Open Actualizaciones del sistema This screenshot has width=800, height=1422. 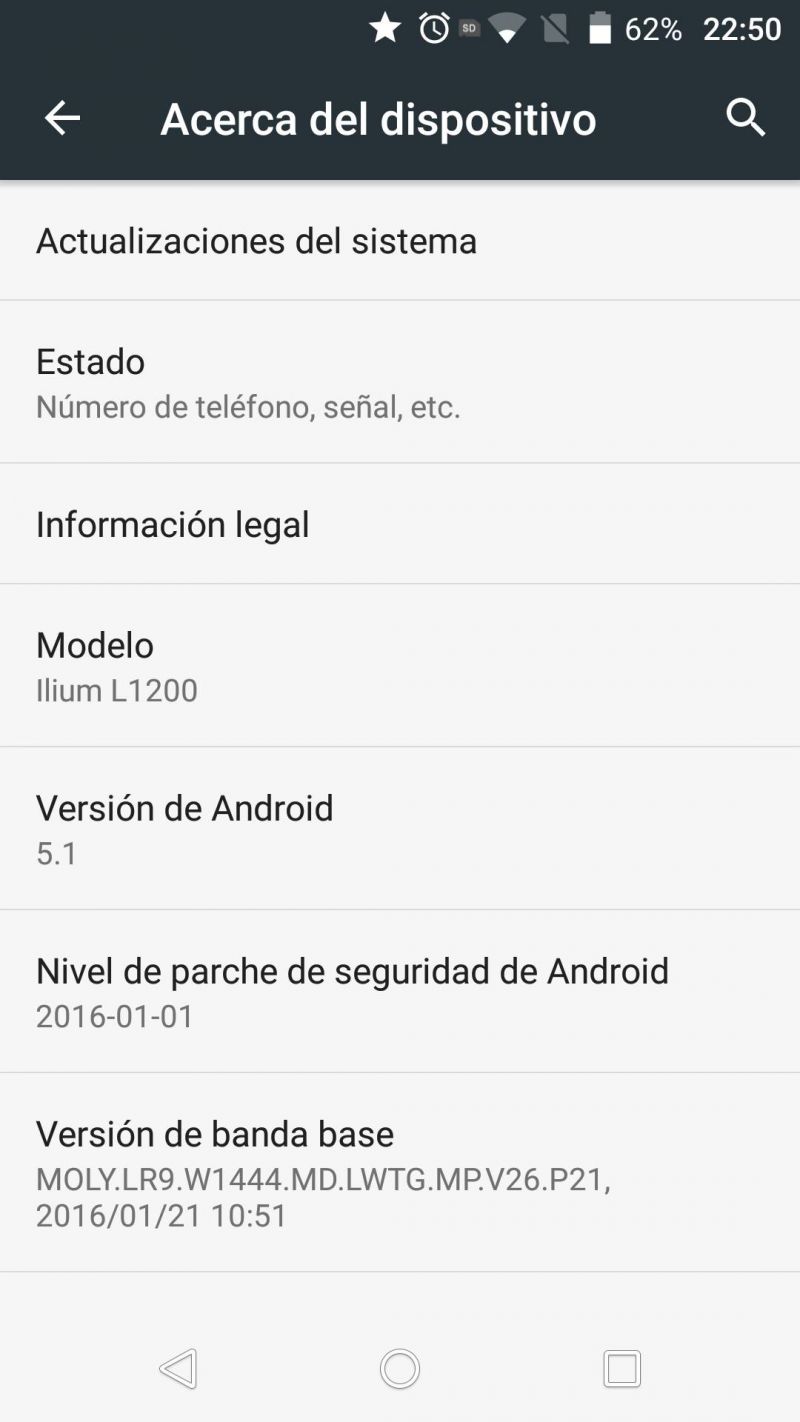pos(400,241)
